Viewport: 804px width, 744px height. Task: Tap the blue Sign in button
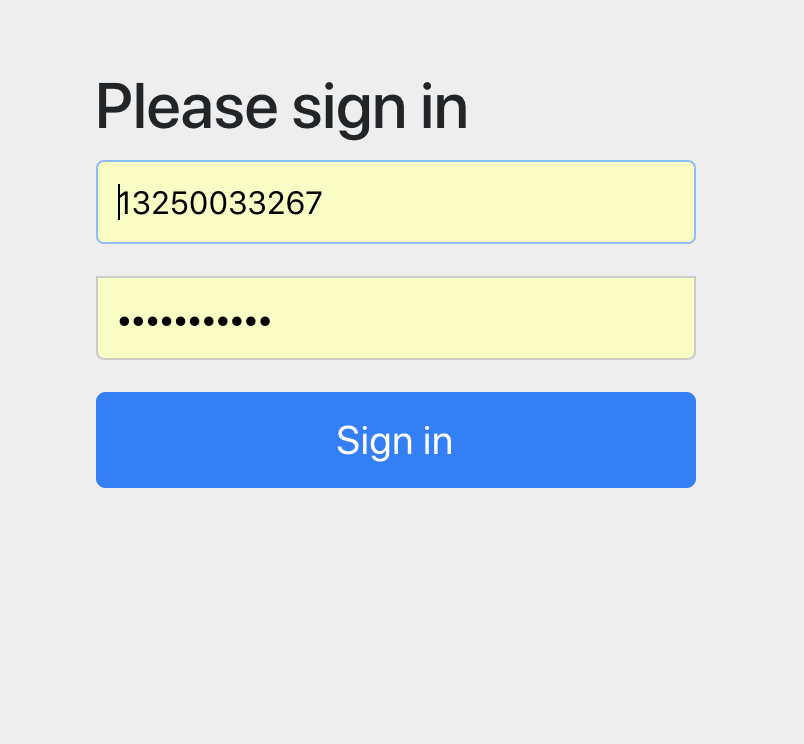coord(395,440)
